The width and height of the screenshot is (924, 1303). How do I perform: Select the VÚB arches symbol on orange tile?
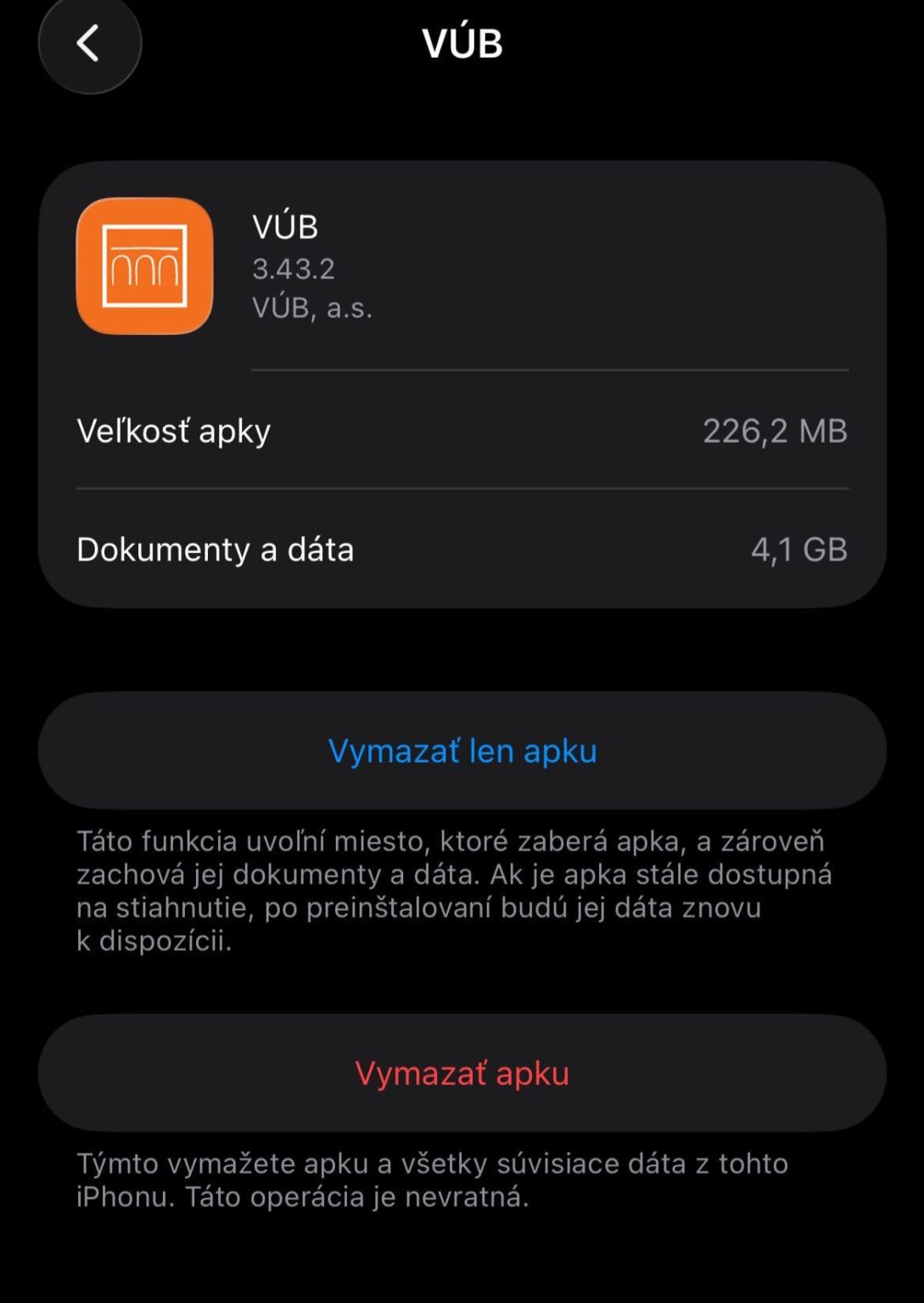[144, 267]
